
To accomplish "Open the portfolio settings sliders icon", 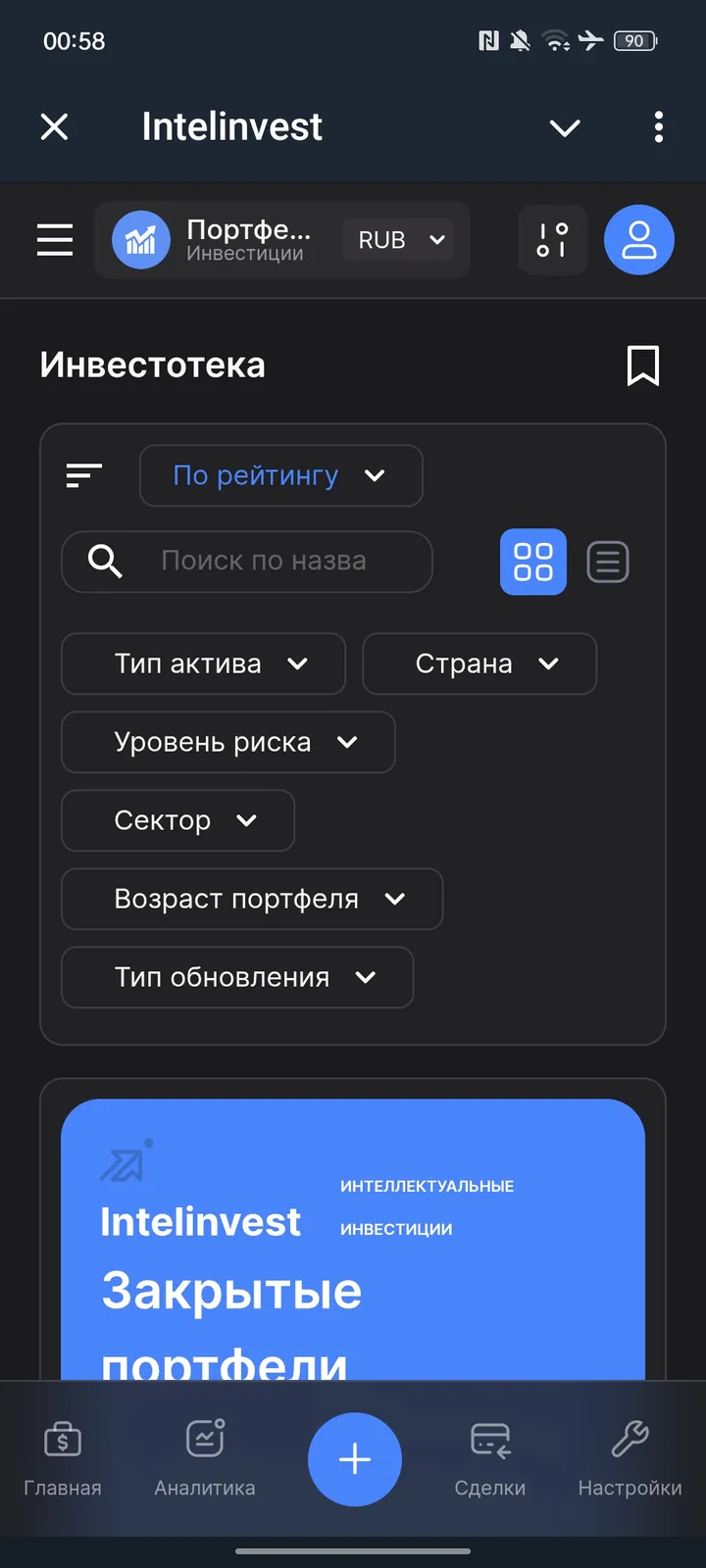I will tap(552, 240).
